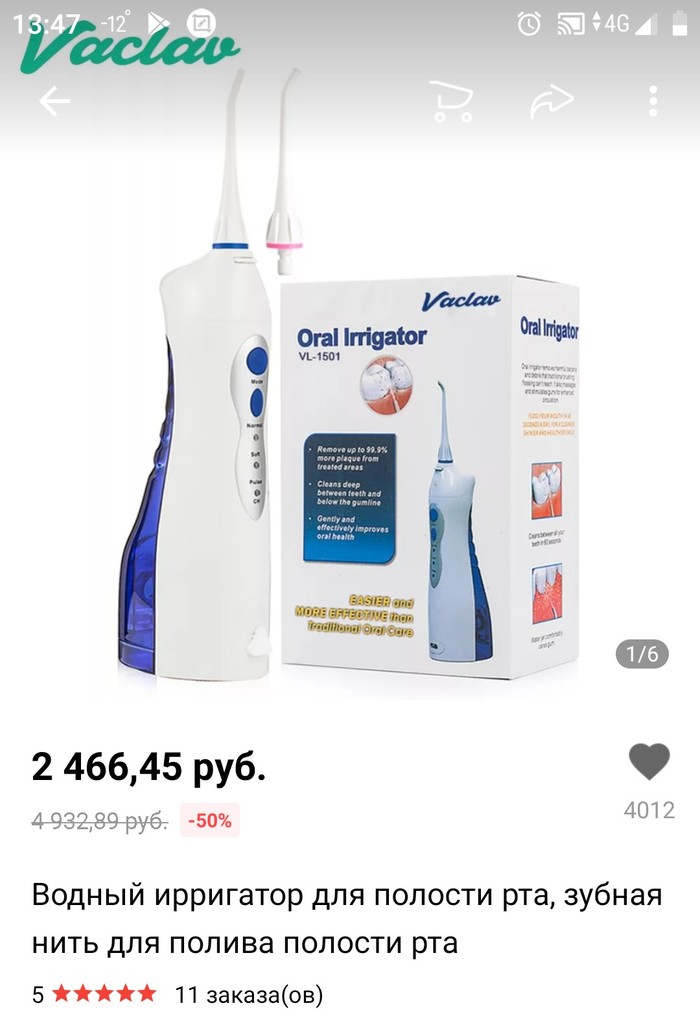This screenshot has width=700, height=1032.
Task: Go back to the previous screen
Action: click(54, 101)
